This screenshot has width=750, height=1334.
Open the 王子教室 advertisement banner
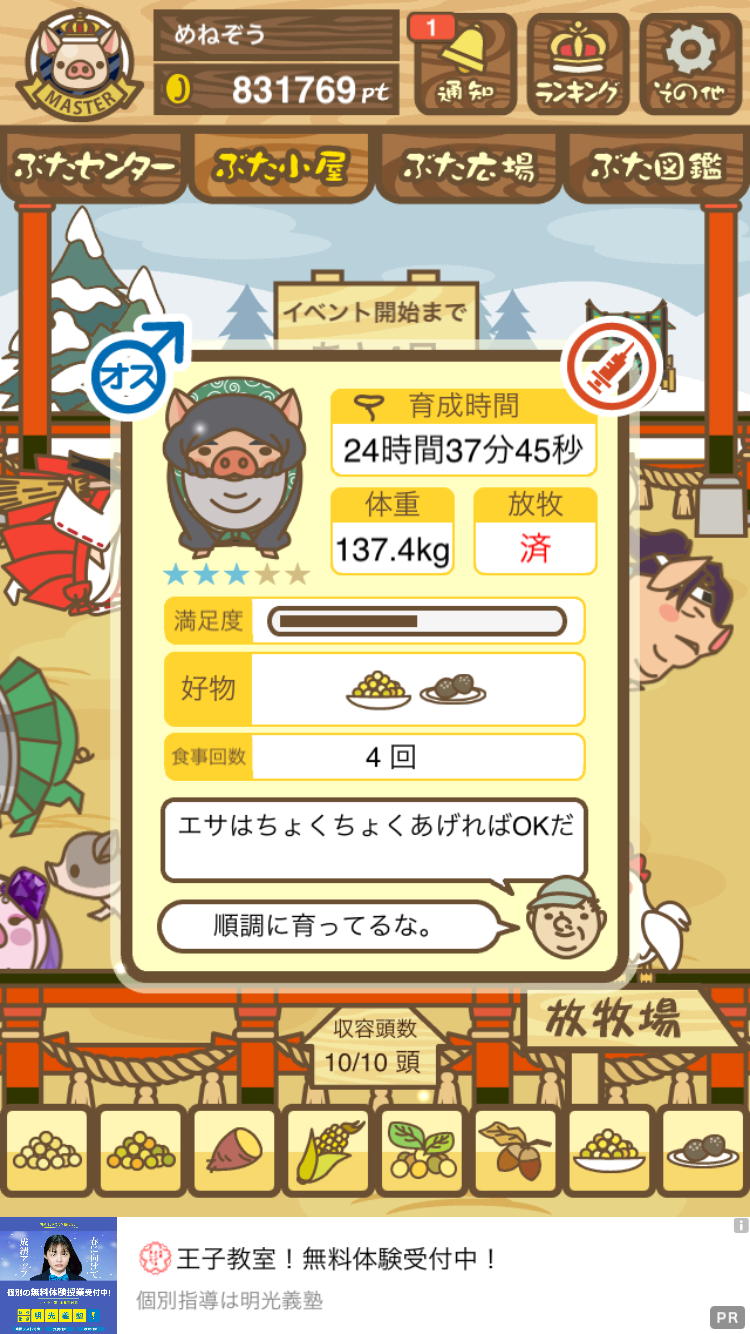[x=375, y=1275]
